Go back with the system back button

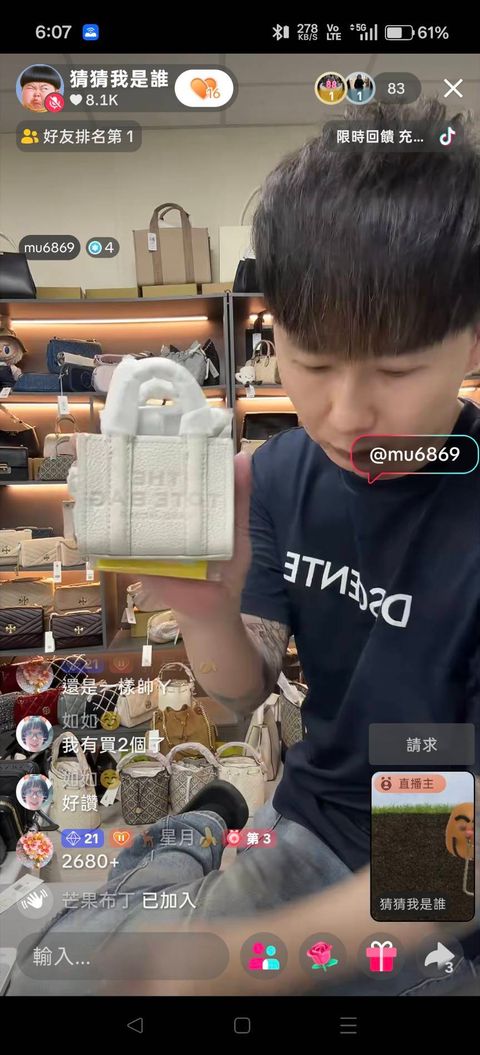pyautogui.click(x=135, y=1025)
